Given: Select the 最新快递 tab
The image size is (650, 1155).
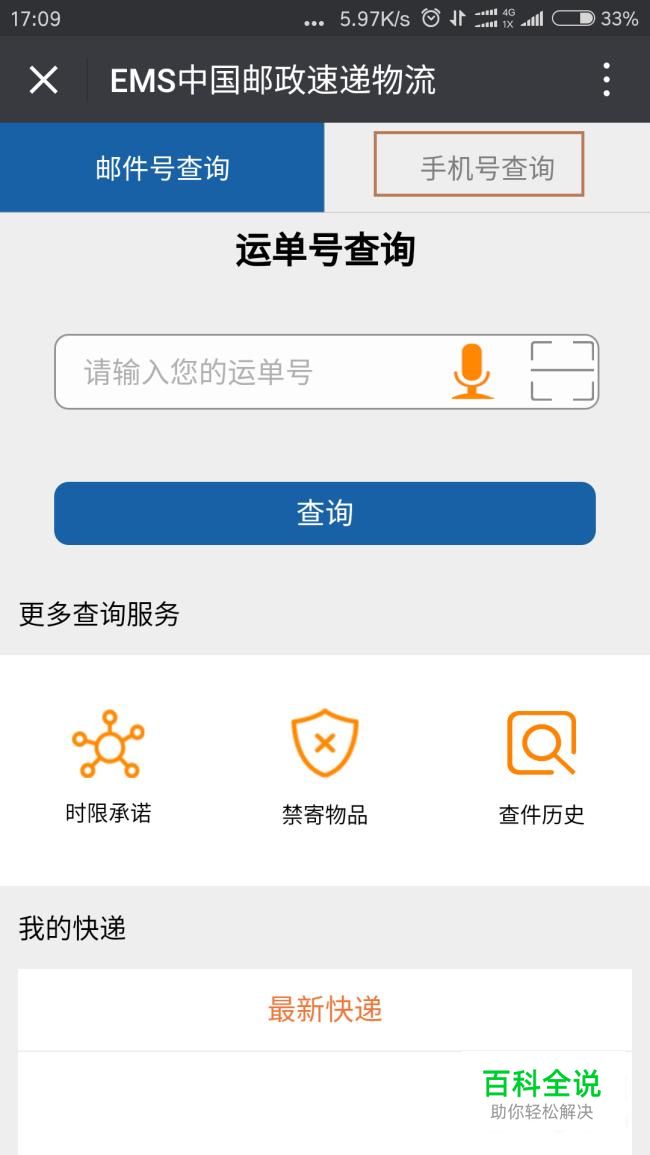Looking at the screenshot, I should [325, 1009].
